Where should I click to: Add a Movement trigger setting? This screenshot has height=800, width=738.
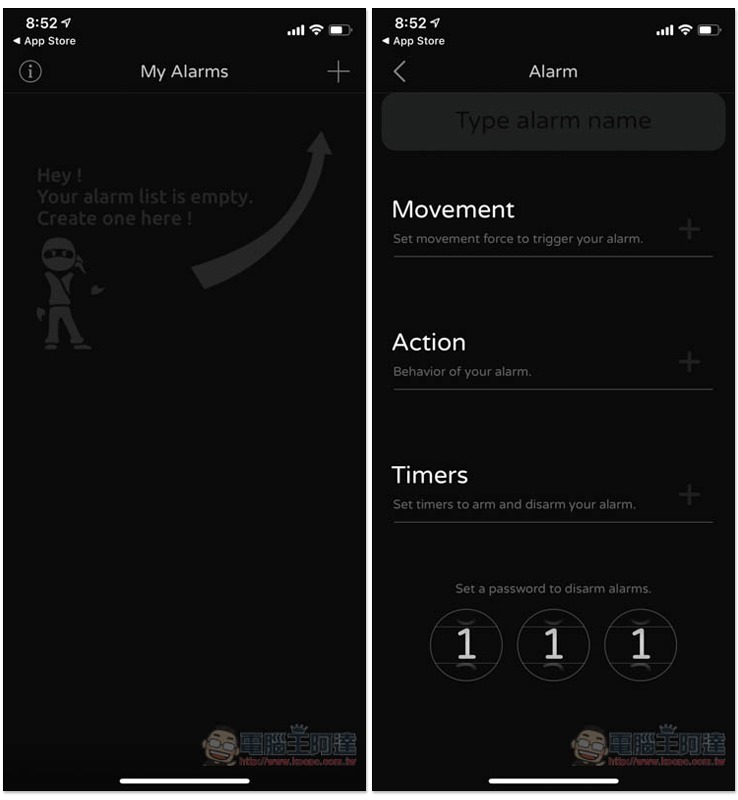click(x=689, y=230)
